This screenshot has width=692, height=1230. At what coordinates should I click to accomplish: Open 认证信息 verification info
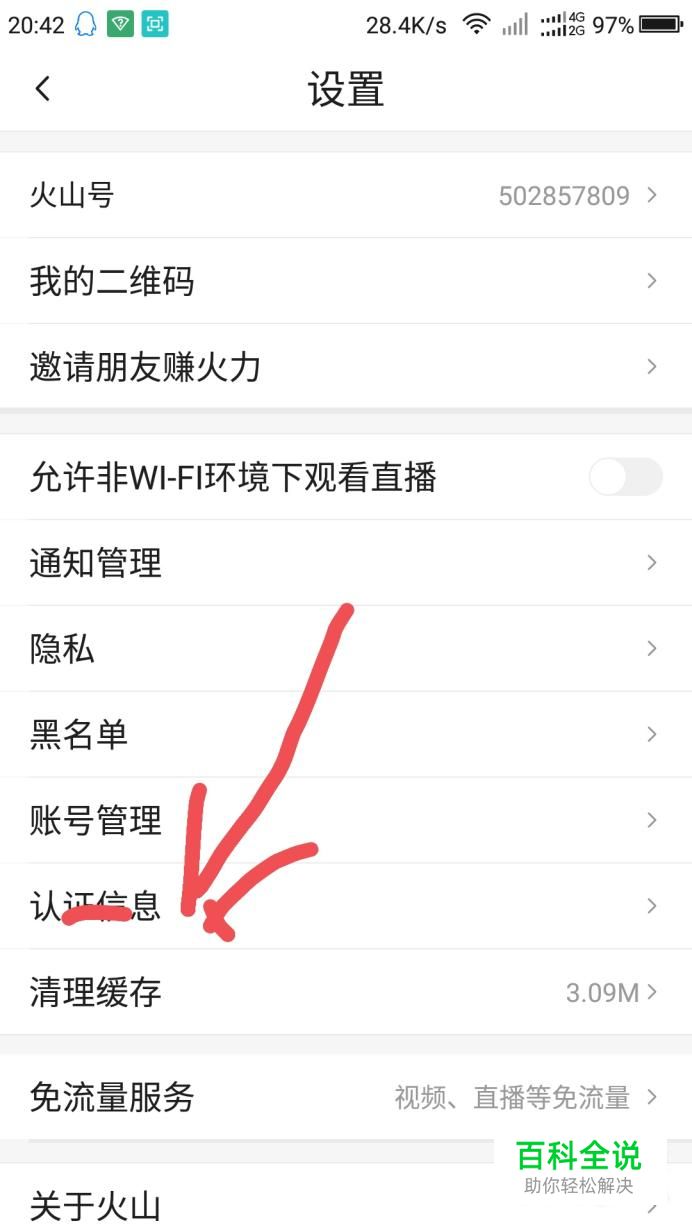[345, 906]
